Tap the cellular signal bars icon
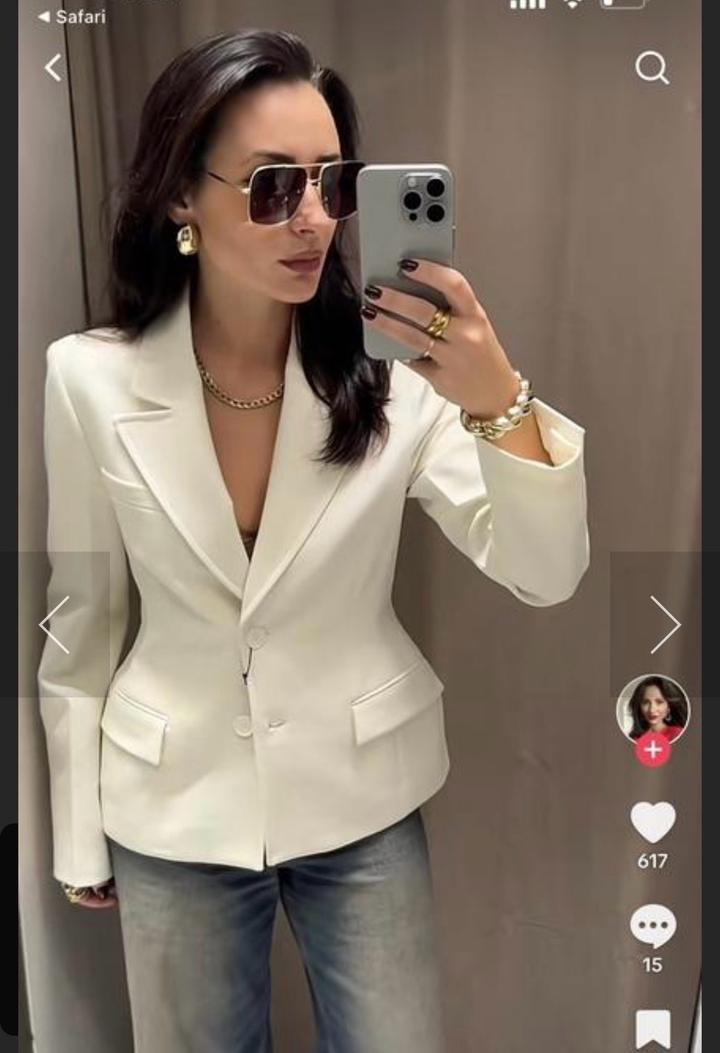 [528, 5]
